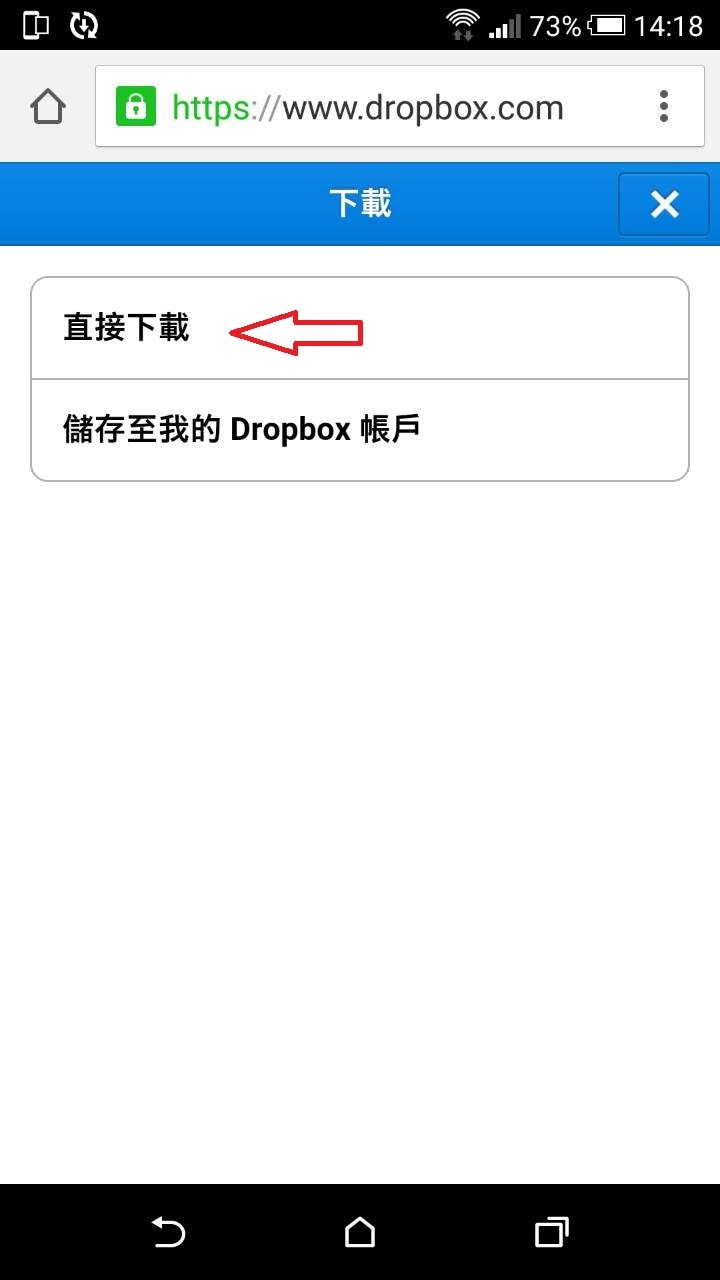720x1280 pixels.
Task: Select 直接下載 option
Action: (360, 328)
